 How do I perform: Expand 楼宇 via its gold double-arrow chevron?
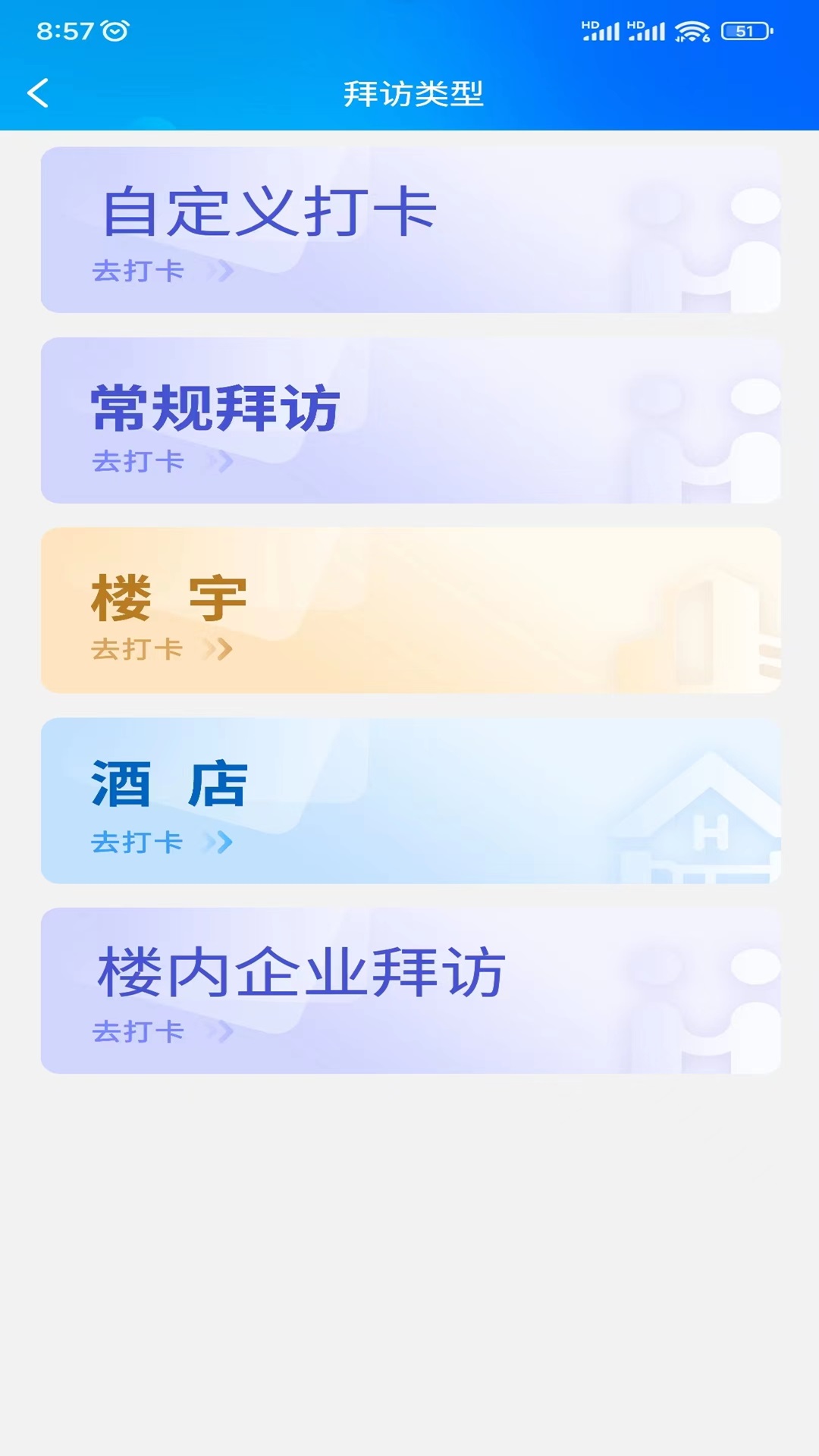(221, 649)
